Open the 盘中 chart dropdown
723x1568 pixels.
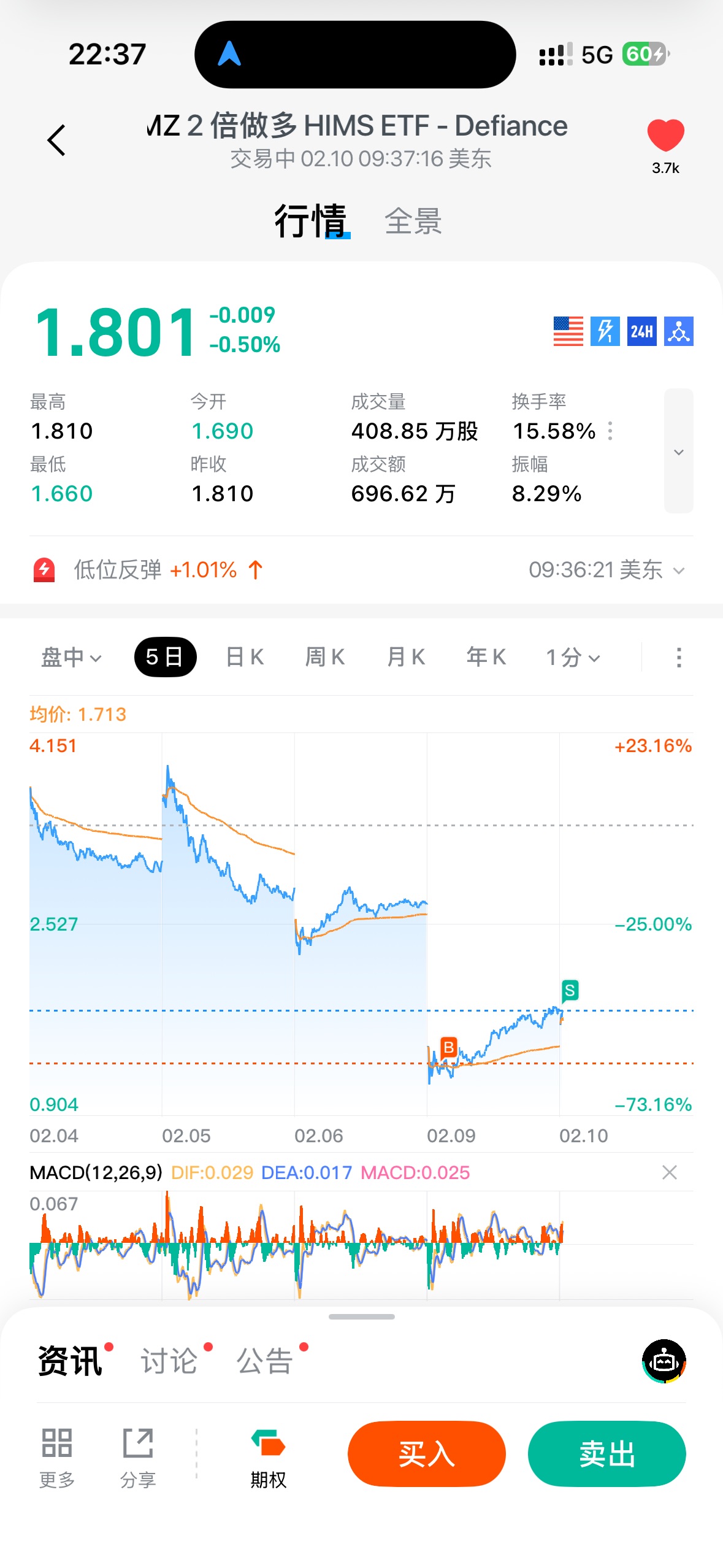tap(71, 658)
